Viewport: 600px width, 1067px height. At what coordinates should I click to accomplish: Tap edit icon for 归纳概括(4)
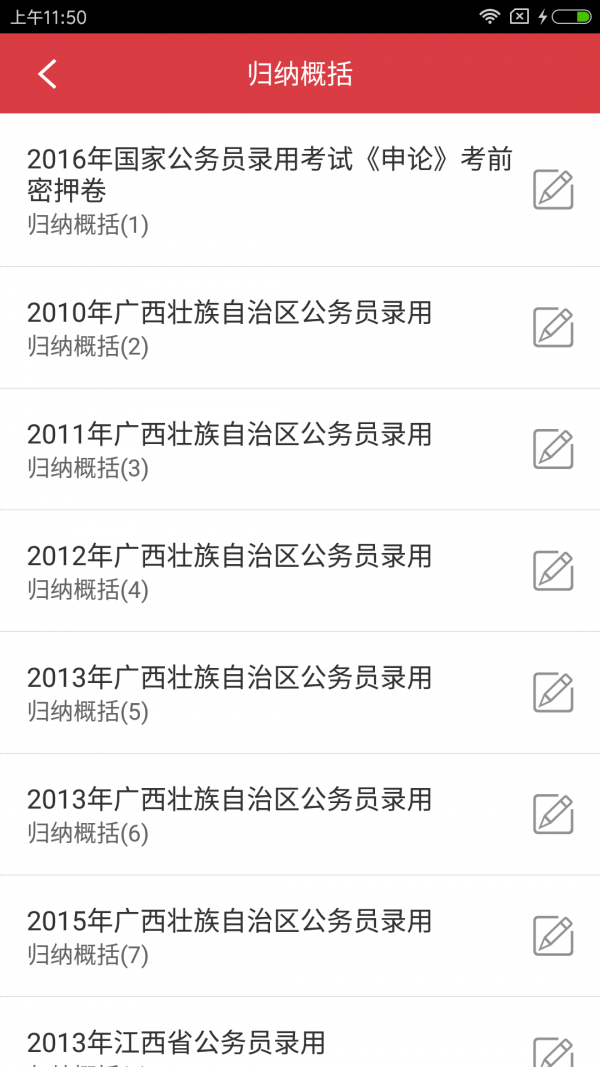553,571
